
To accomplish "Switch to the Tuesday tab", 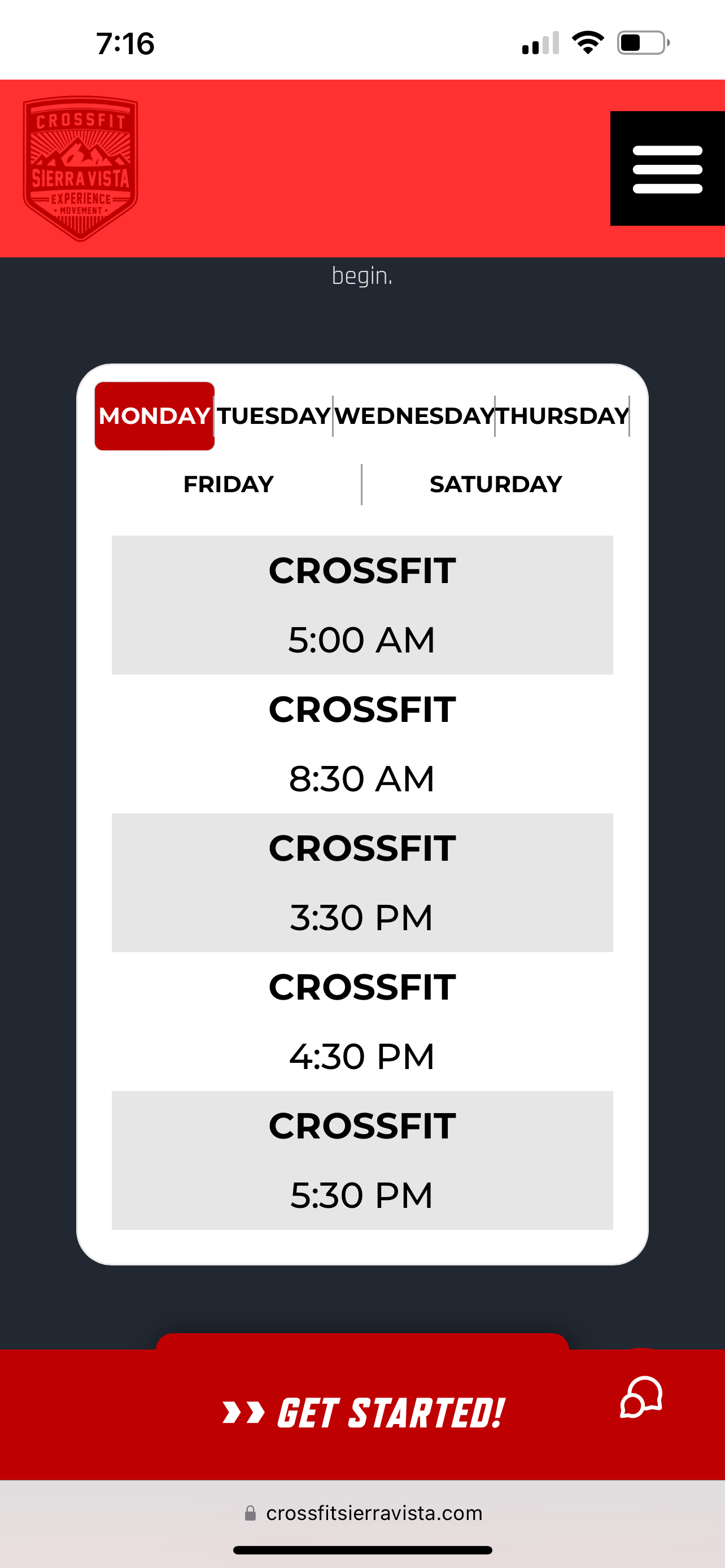I will pyautogui.click(x=274, y=417).
